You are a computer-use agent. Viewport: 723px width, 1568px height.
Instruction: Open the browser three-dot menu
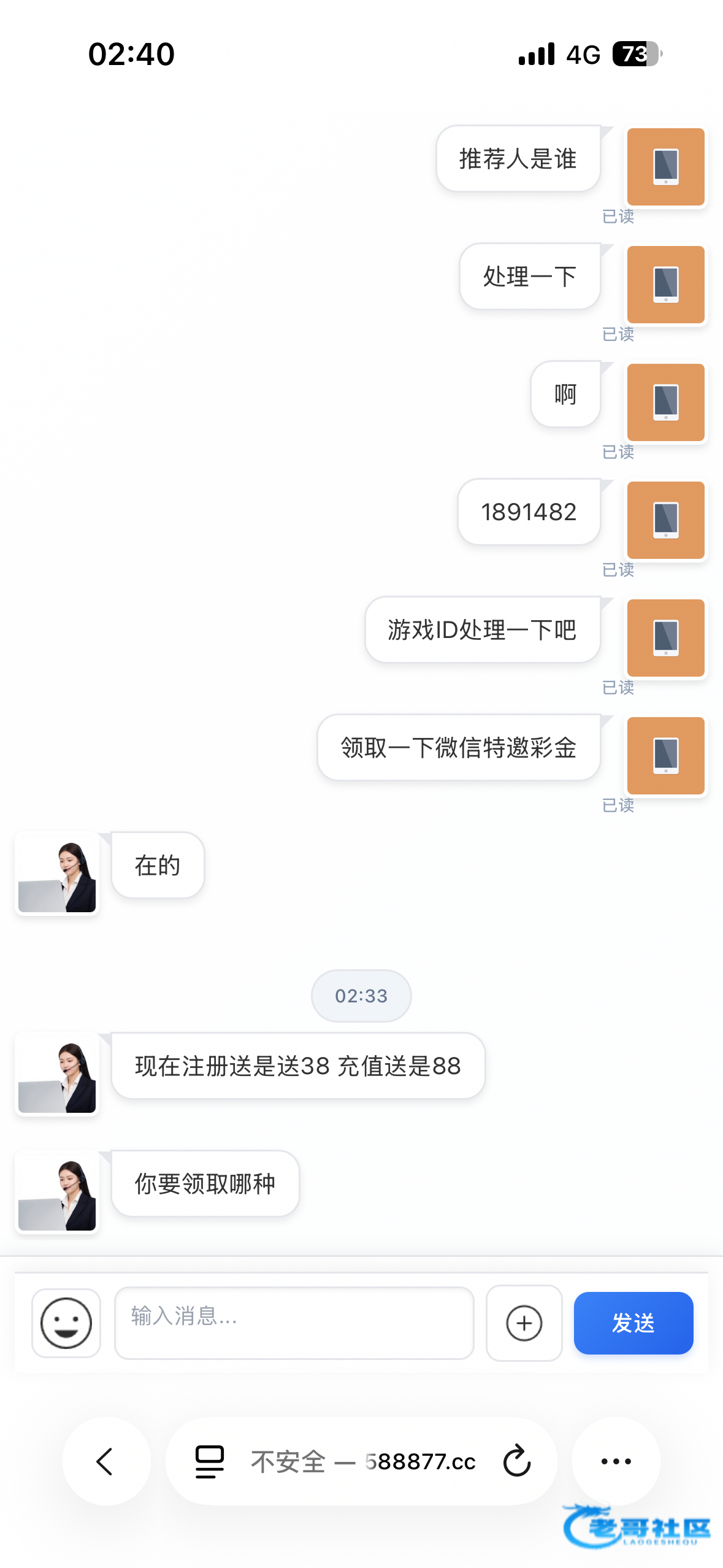point(616,1462)
